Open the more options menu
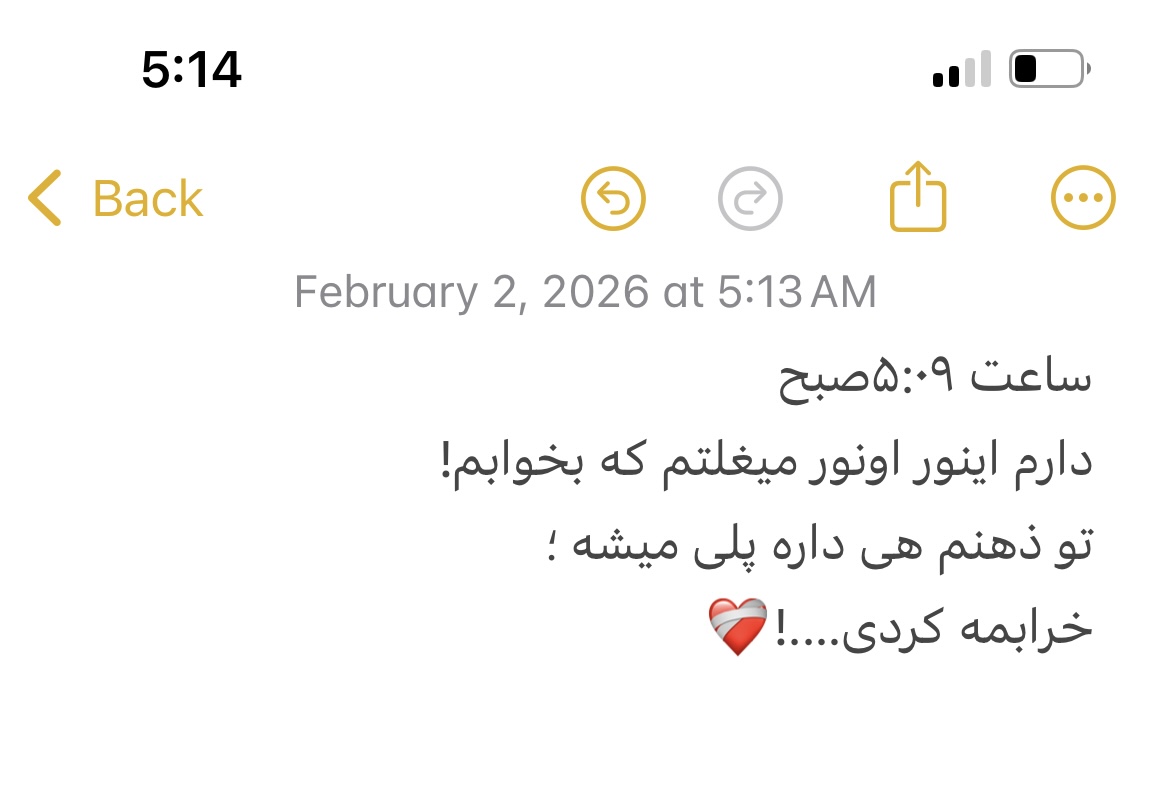Screen dimensions: 1170x805 pos(1083,198)
